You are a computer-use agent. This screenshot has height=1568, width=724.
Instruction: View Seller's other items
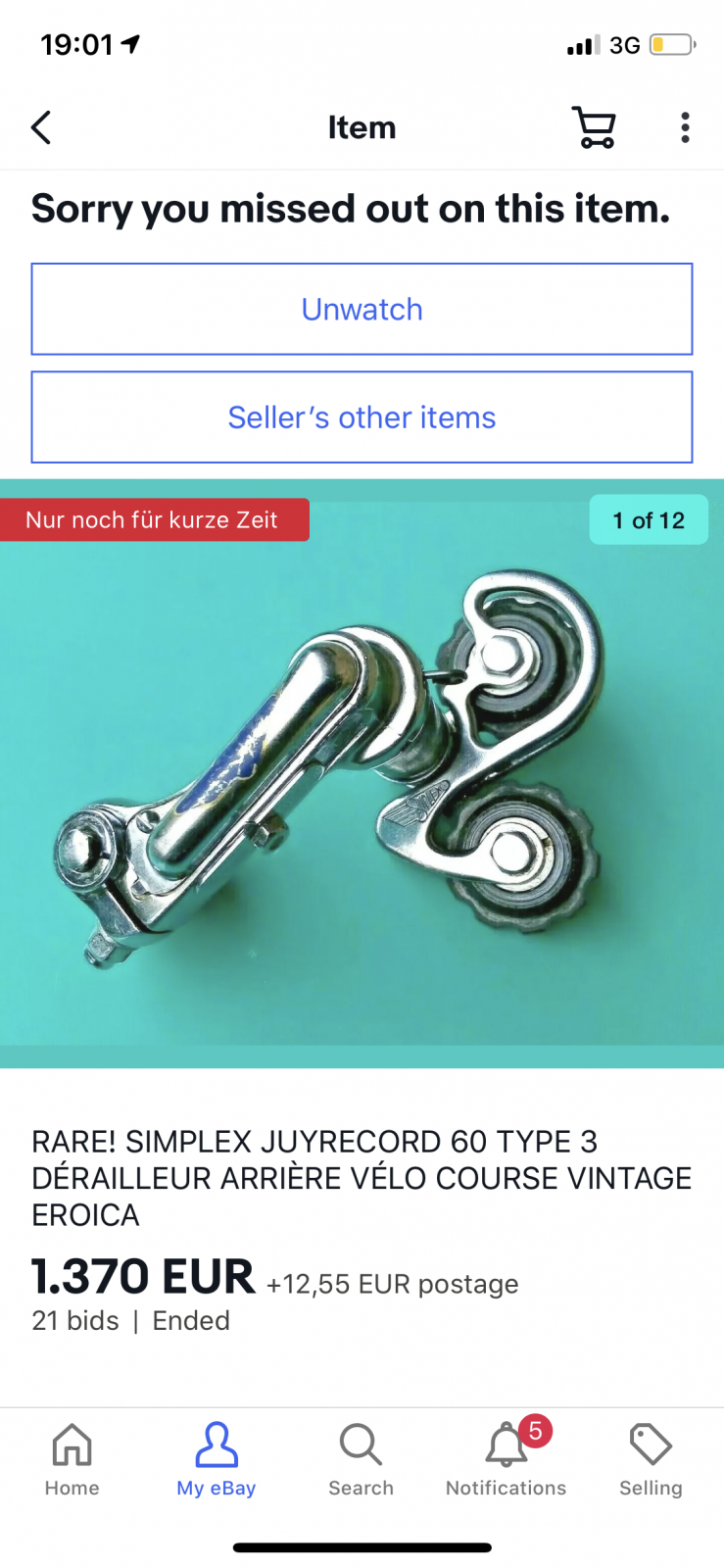(x=362, y=417)
